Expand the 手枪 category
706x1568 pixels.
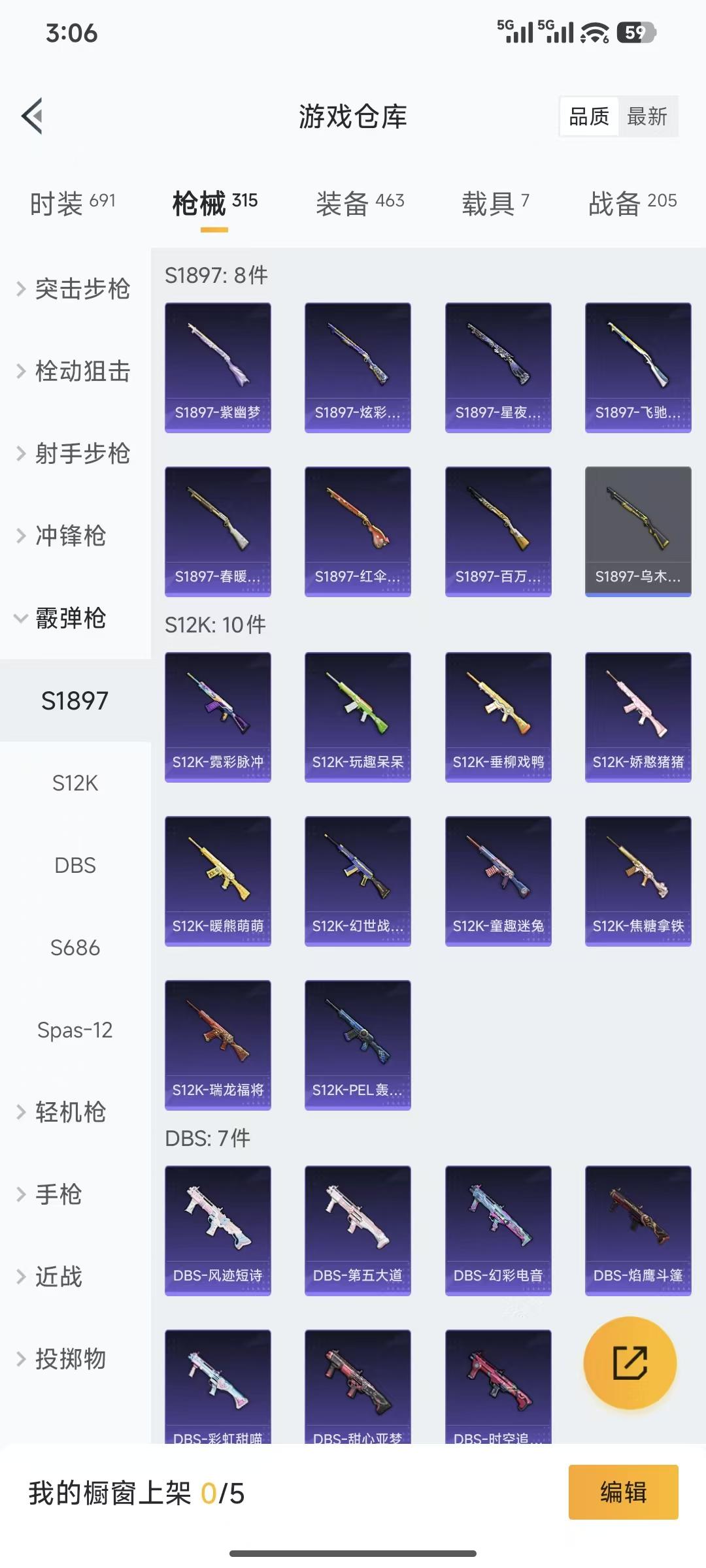pyautogui.click(x=59, y=1195)
